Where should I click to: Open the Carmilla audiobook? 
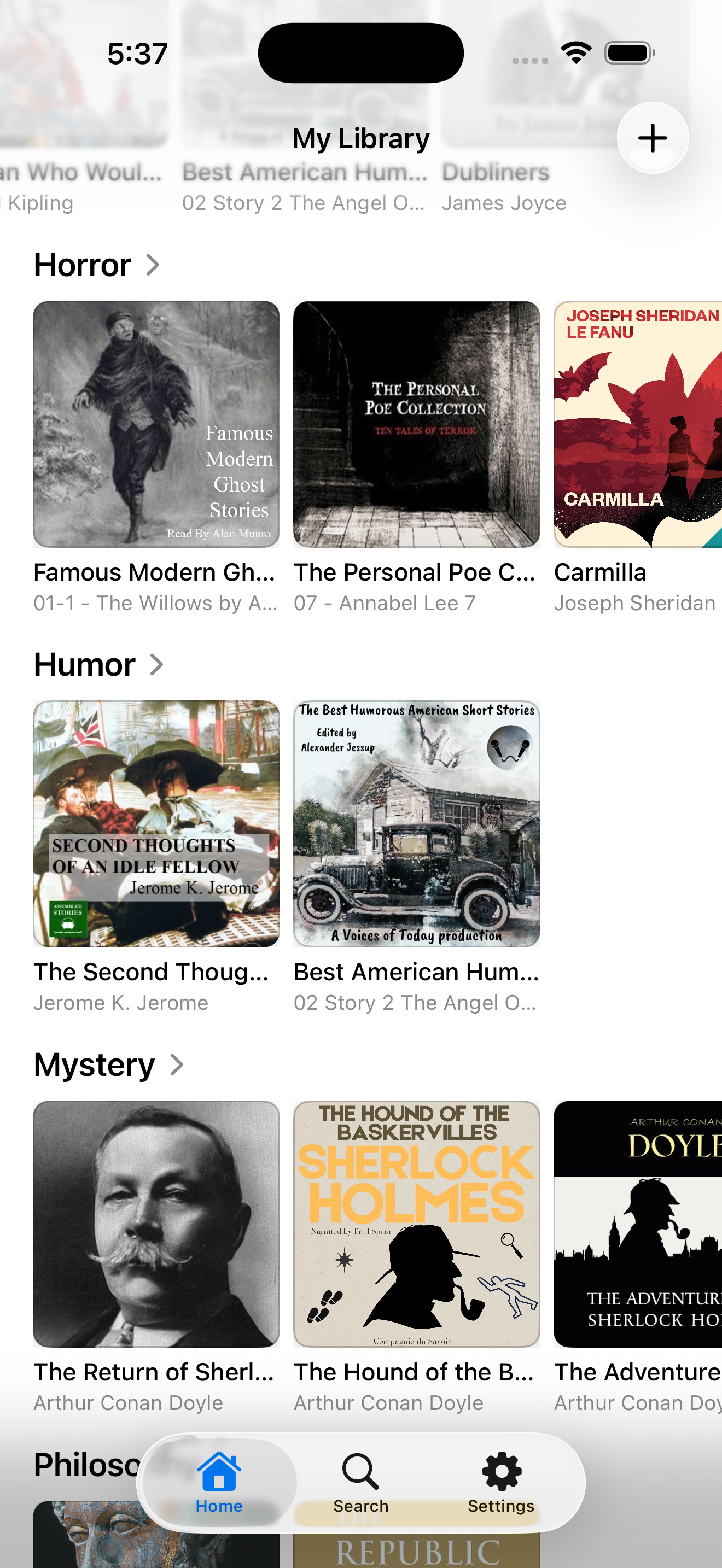[x=637, y=424]
